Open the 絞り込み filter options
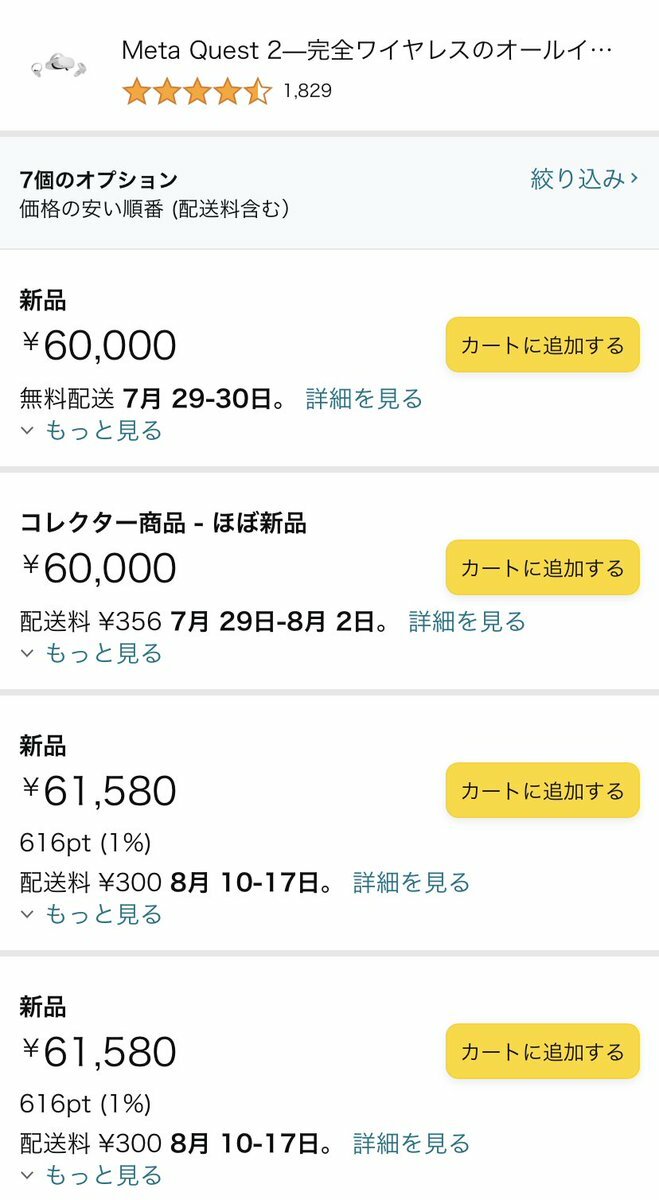 pos(584,179)
